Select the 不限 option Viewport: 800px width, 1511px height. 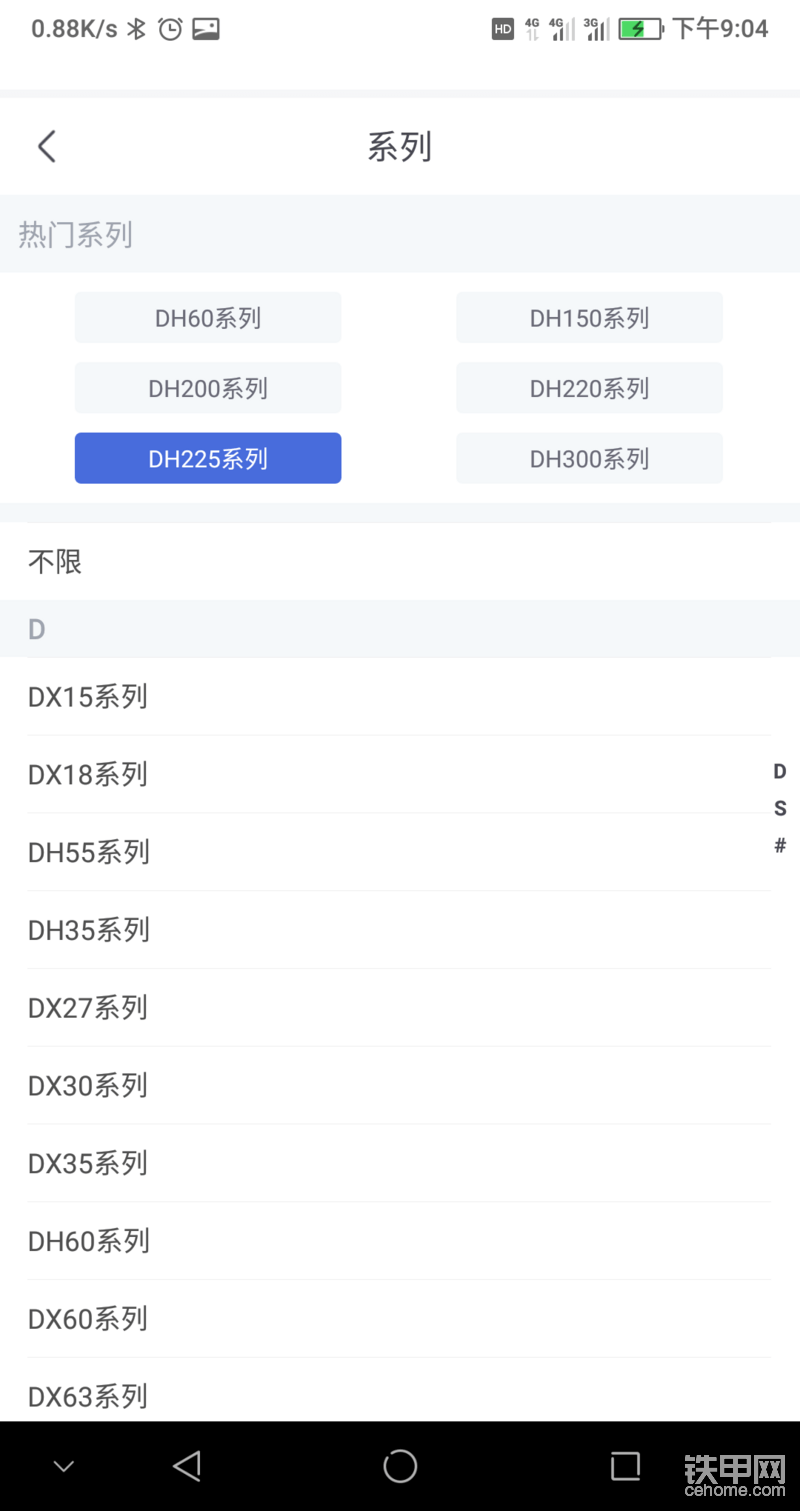pos(400,562)
